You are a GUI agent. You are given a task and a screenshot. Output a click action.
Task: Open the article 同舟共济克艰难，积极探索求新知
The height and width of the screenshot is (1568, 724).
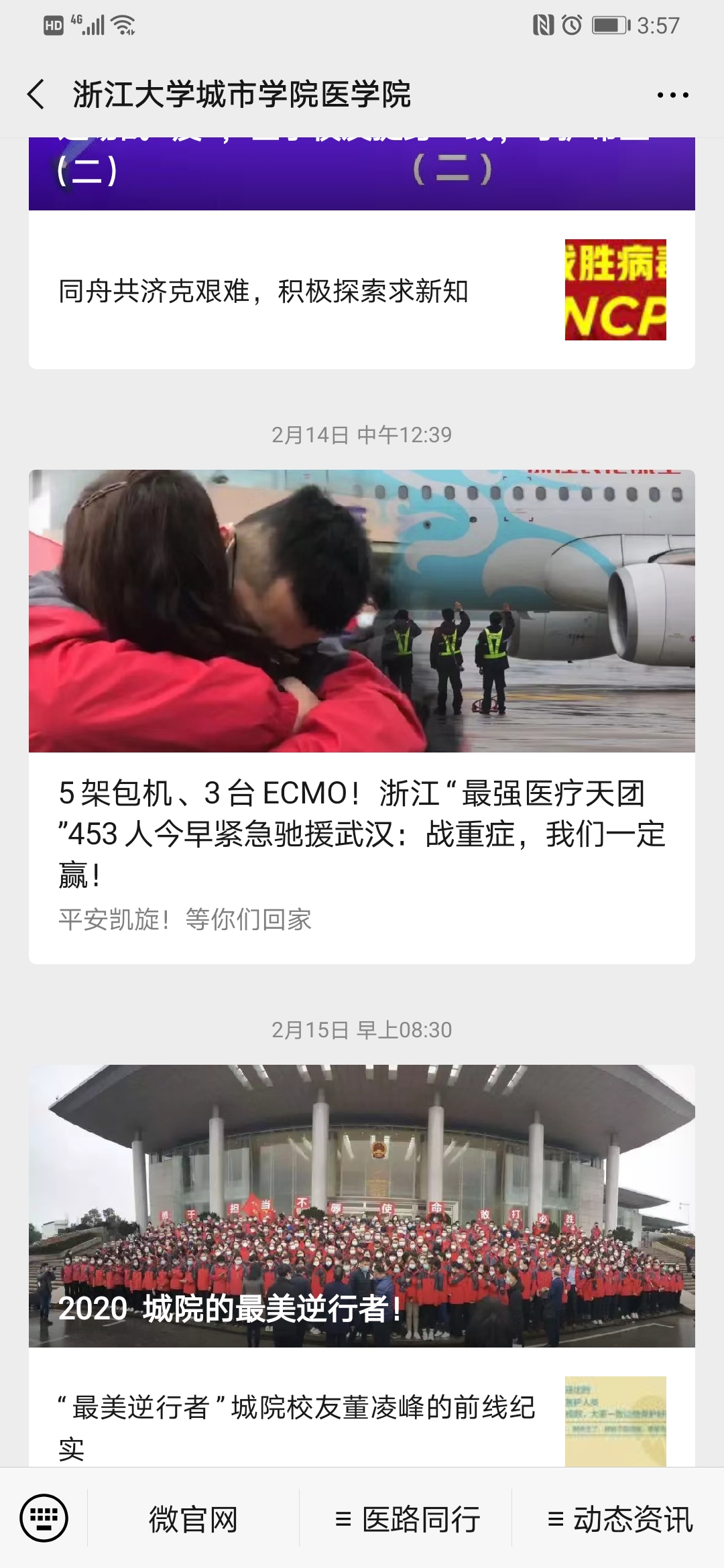362,290
